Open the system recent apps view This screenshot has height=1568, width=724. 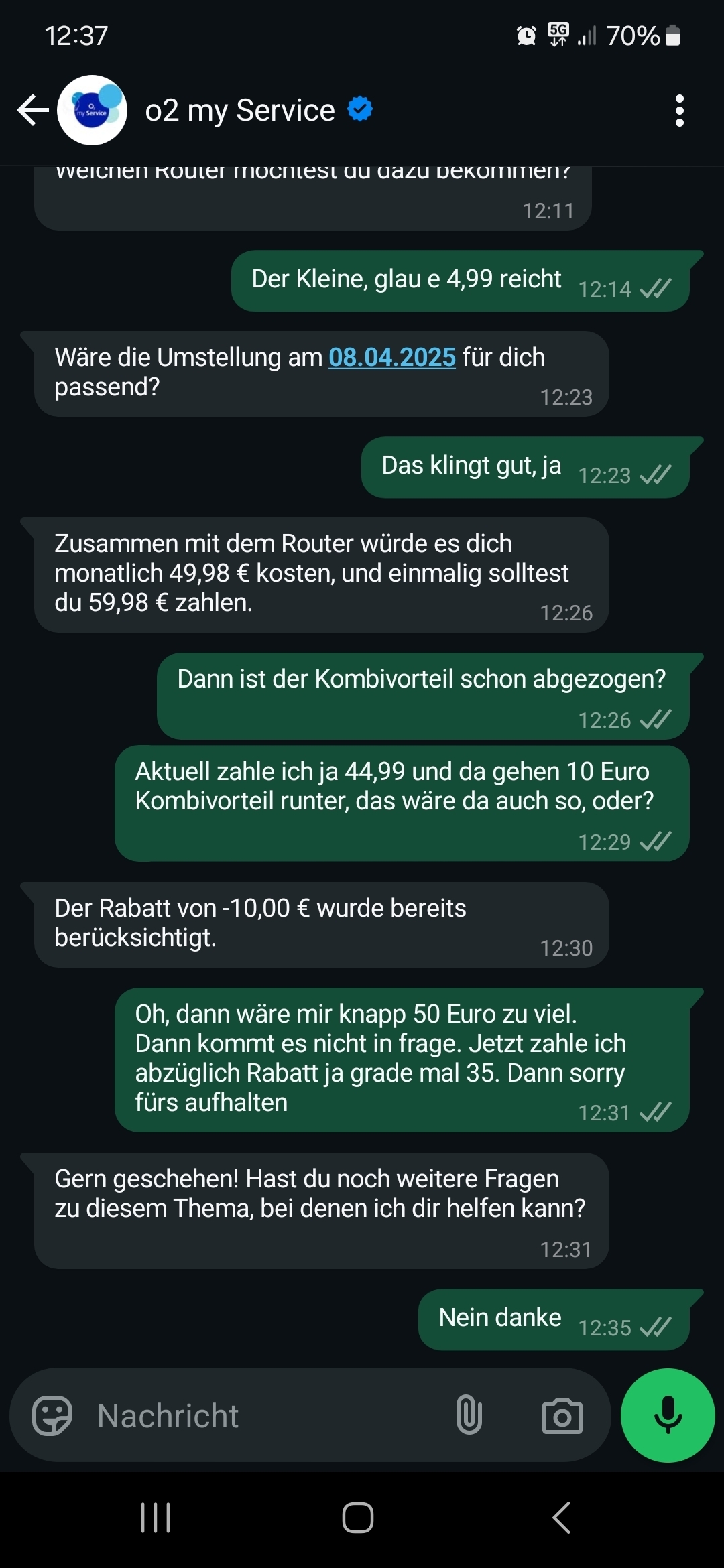[156, 1518]
